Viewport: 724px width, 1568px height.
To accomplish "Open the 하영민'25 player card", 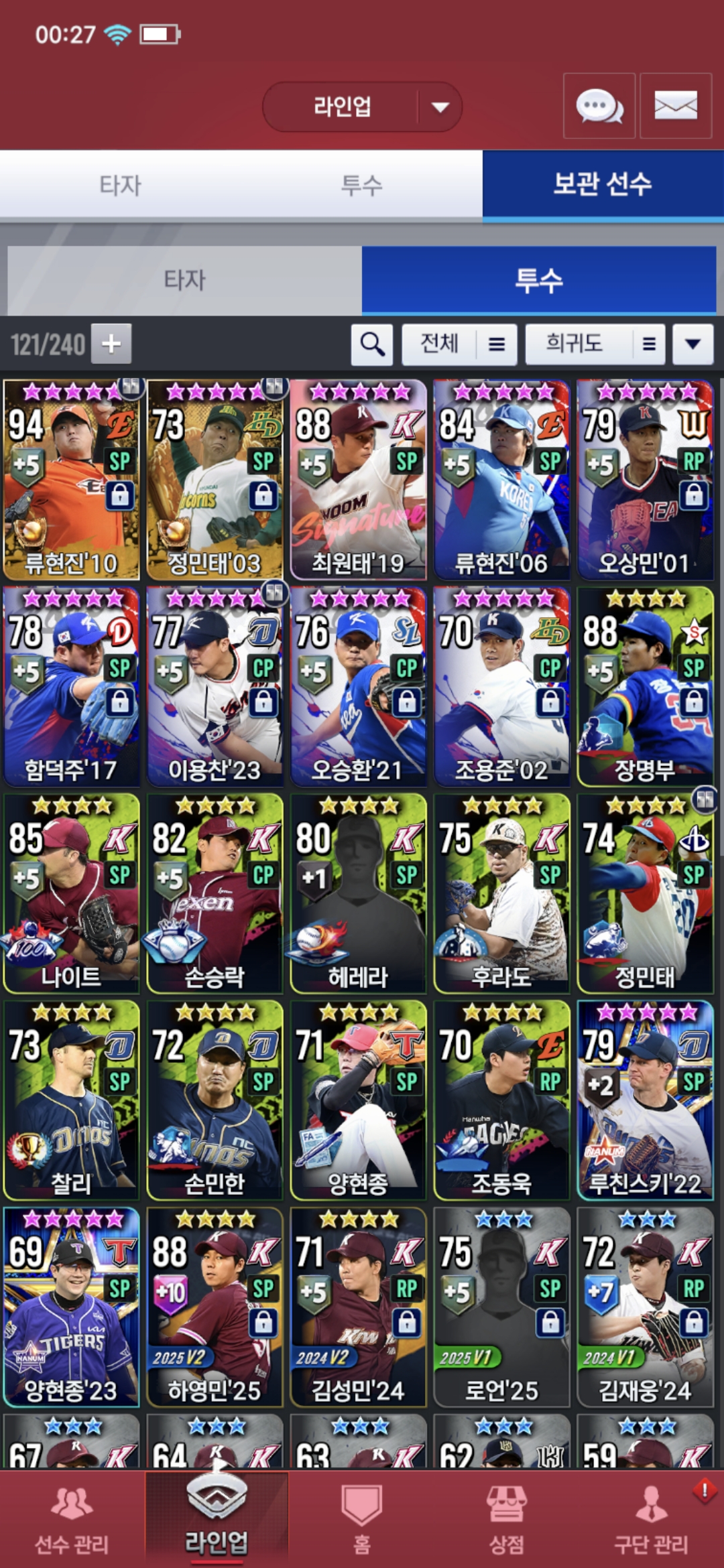I will pyautogui.click(x=215, y=1307).
